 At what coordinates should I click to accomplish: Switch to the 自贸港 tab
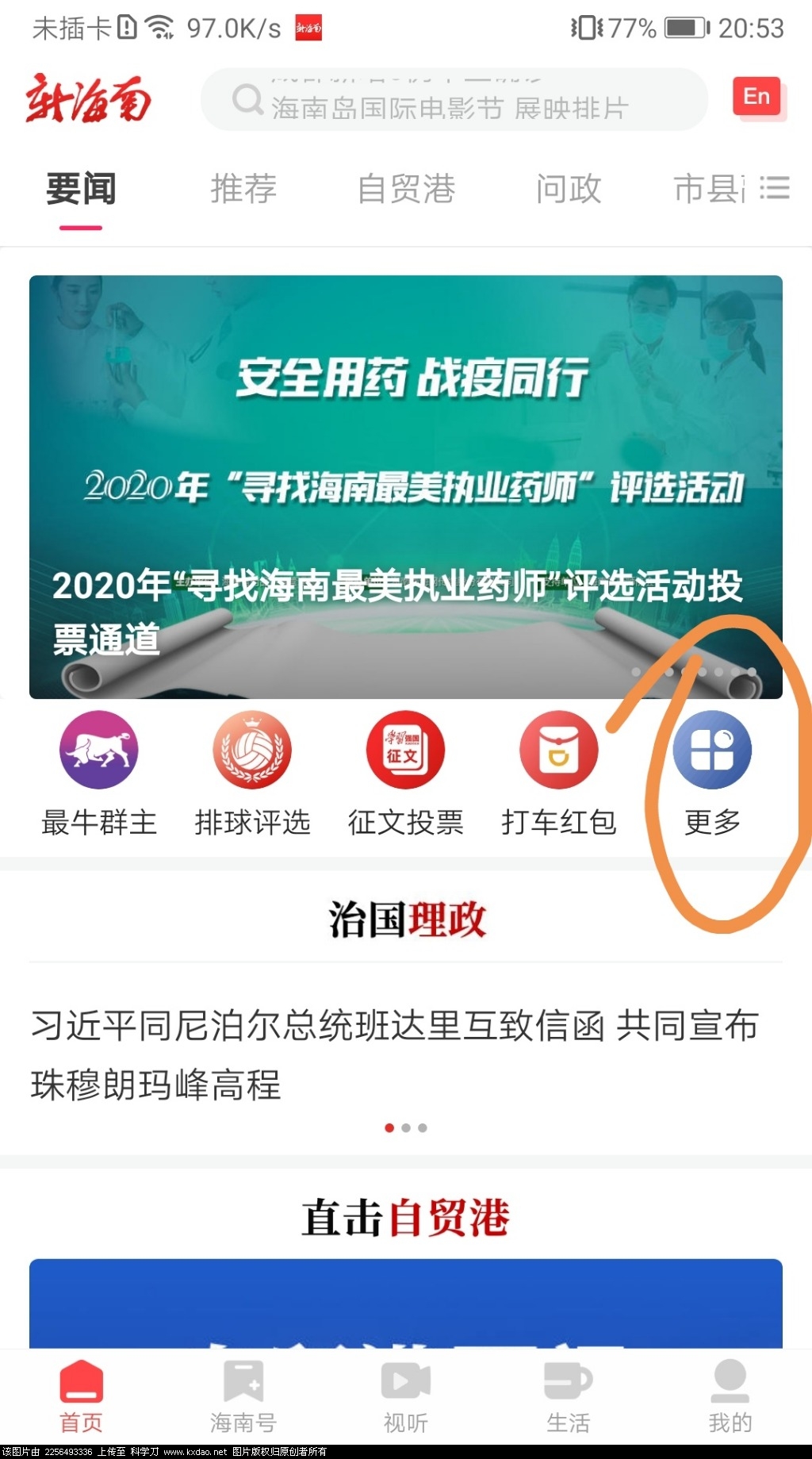[406, 189]
